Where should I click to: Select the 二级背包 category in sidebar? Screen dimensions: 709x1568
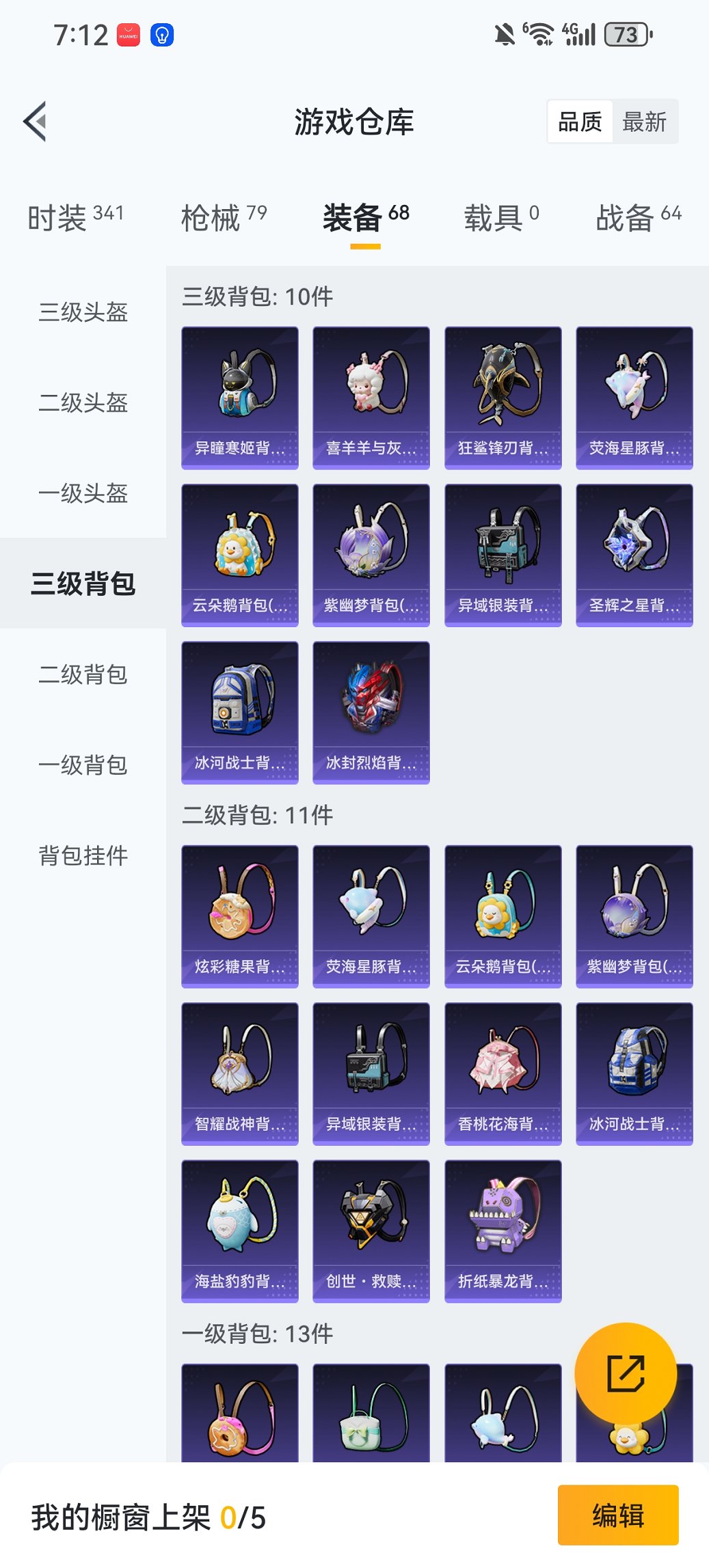81,676
